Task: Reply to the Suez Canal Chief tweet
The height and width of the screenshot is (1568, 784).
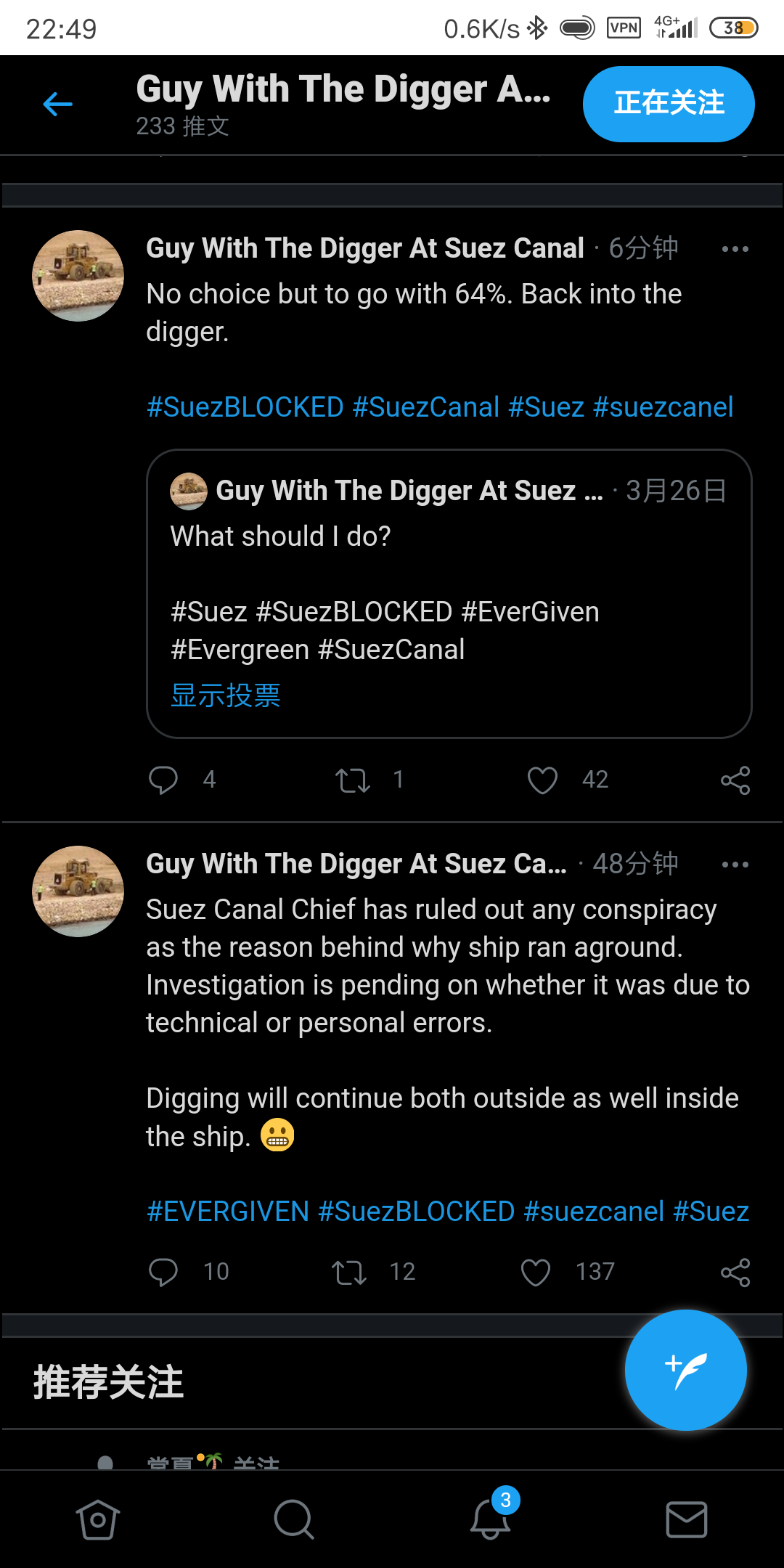Action: point(163,1272)
